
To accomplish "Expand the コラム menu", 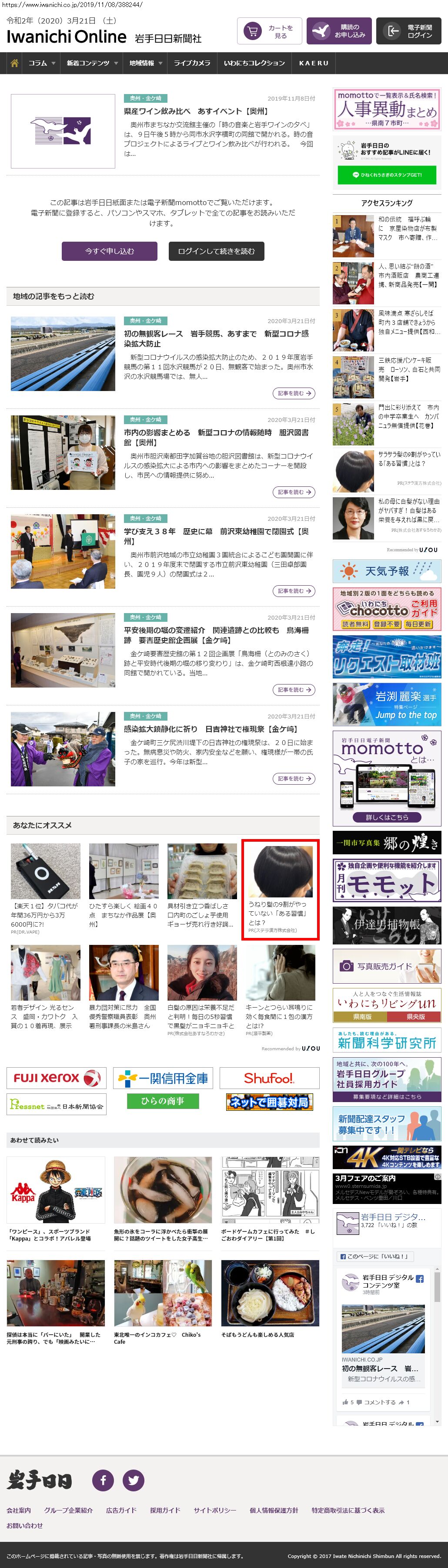I will (x=41, y=63).
